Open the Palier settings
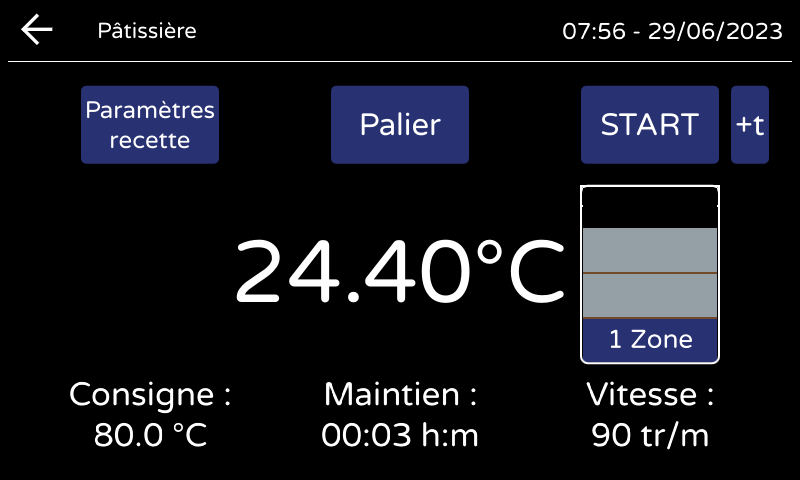Viewport: 800px width, 480px height. [x=400, y=125]
